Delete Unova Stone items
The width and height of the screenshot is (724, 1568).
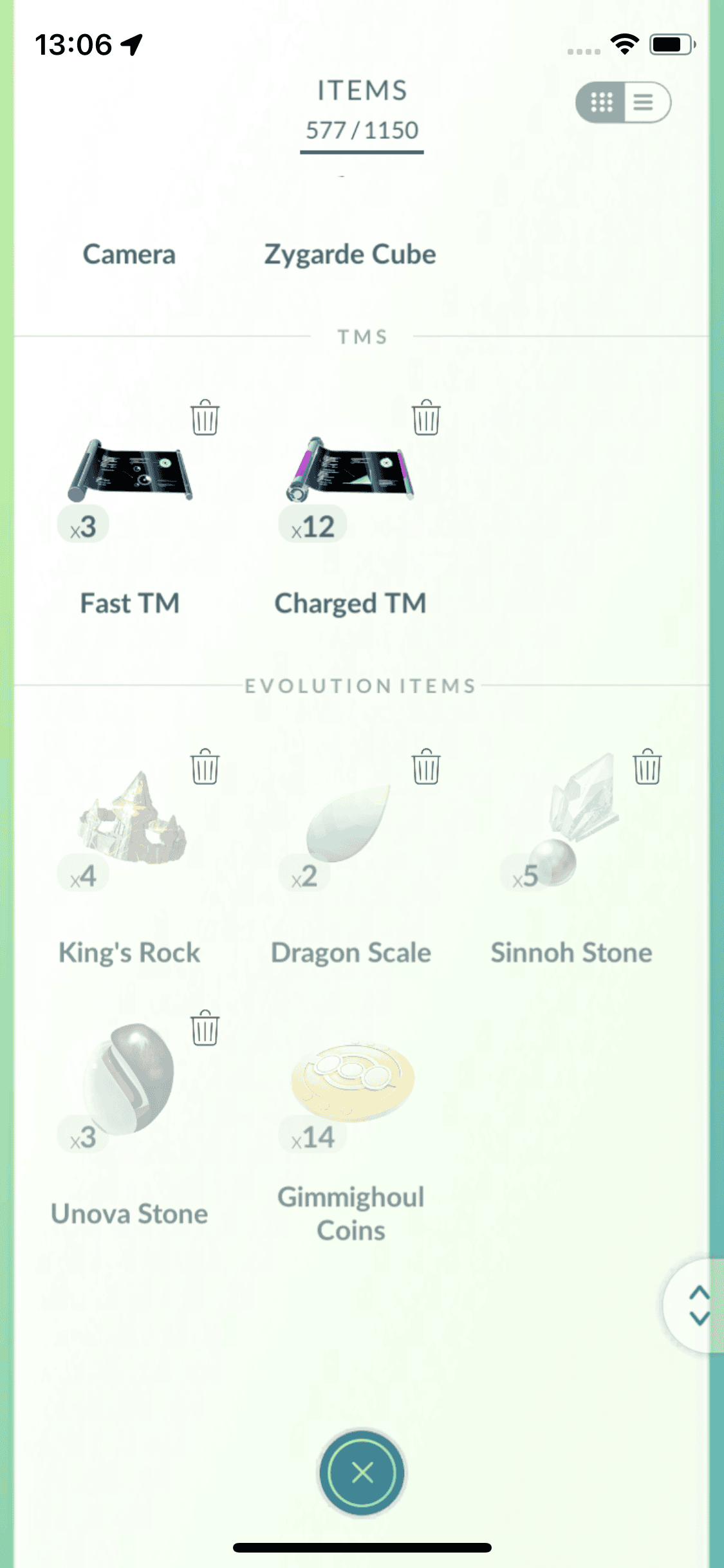[x=205, y=1029]
